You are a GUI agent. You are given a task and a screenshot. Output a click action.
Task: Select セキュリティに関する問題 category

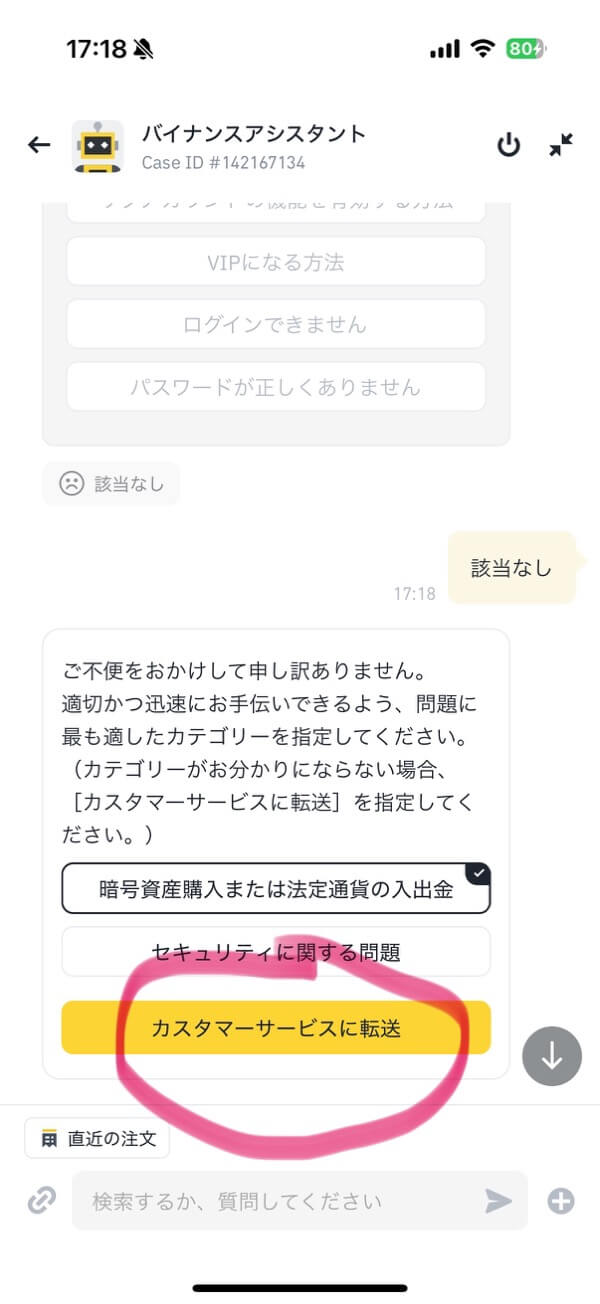(276, 951)
